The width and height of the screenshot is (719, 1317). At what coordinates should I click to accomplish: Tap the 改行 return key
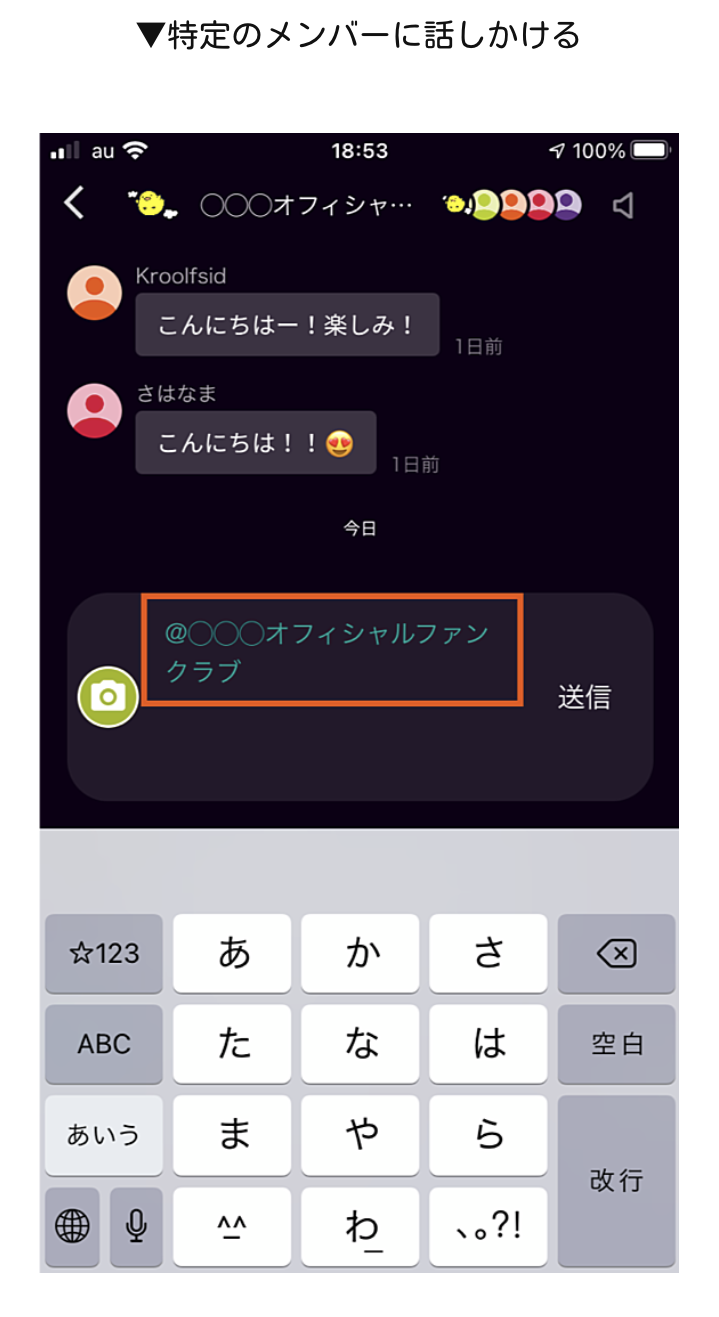[x=616, y=1179]
